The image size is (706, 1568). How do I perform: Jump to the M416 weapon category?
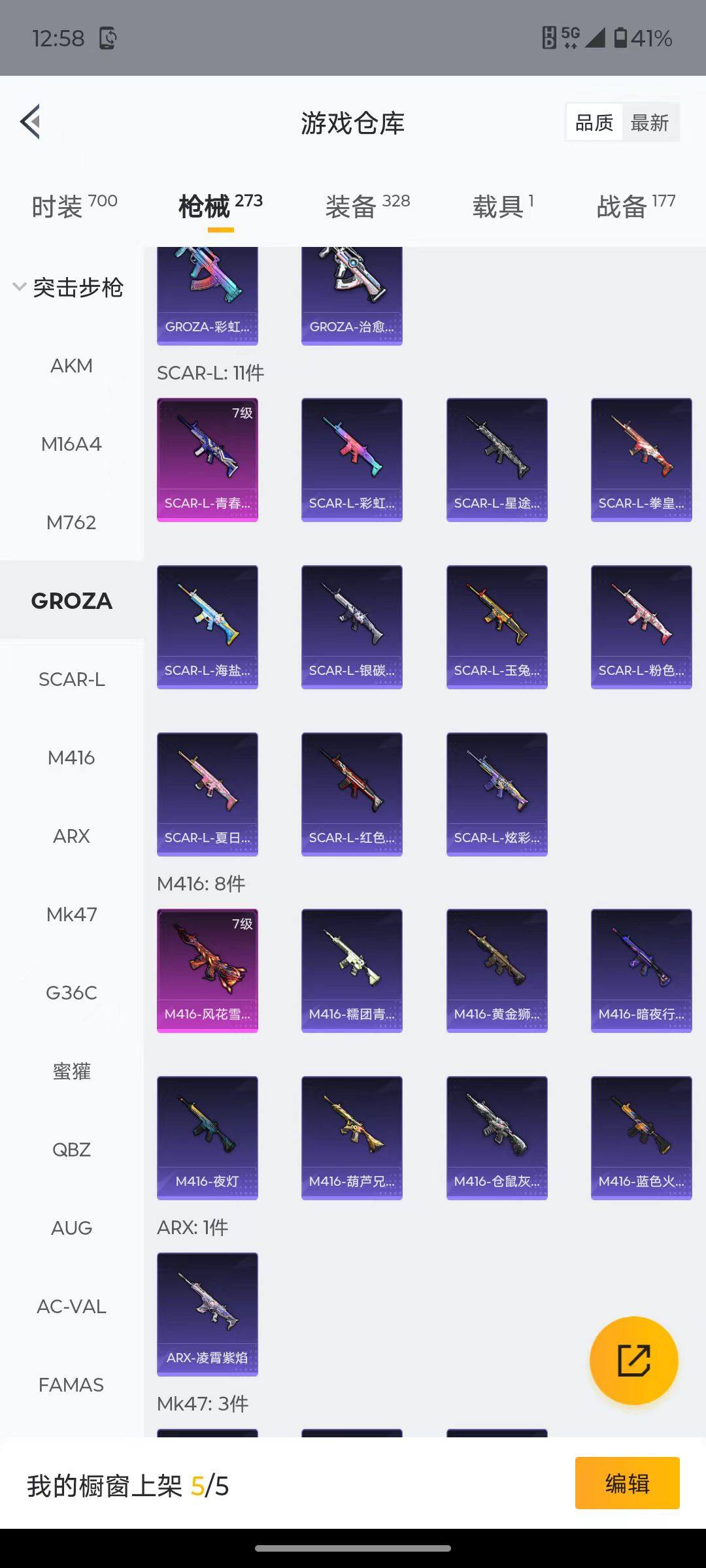point(71,758)
